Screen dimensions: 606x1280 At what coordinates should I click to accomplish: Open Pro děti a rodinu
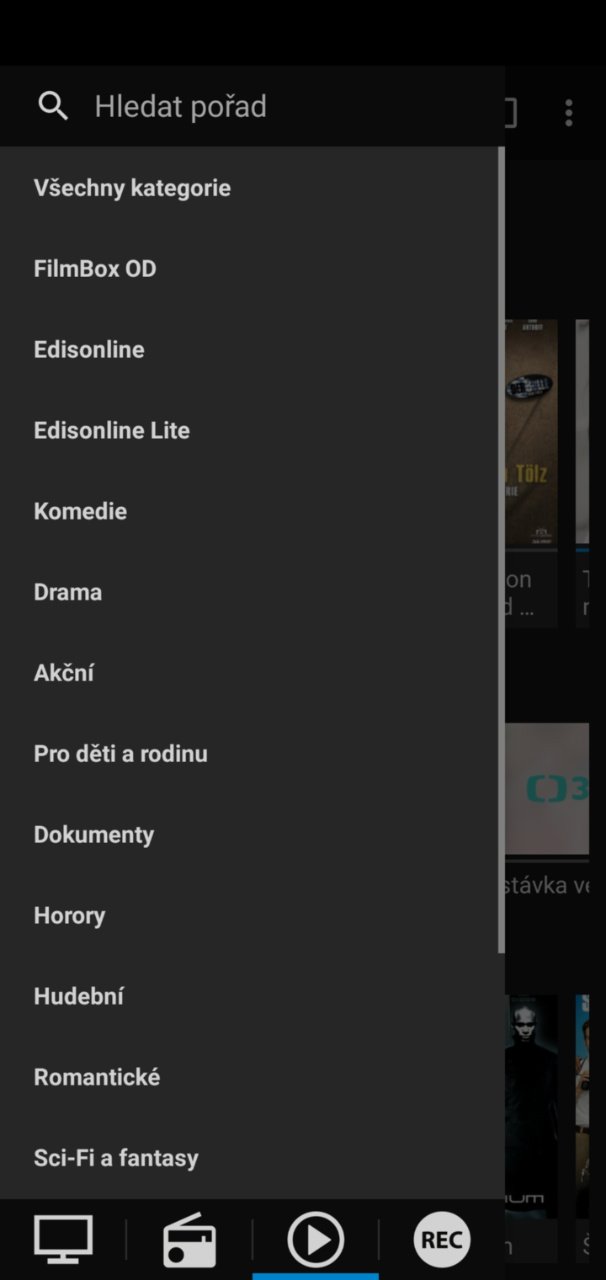click(x=252, y=754)
